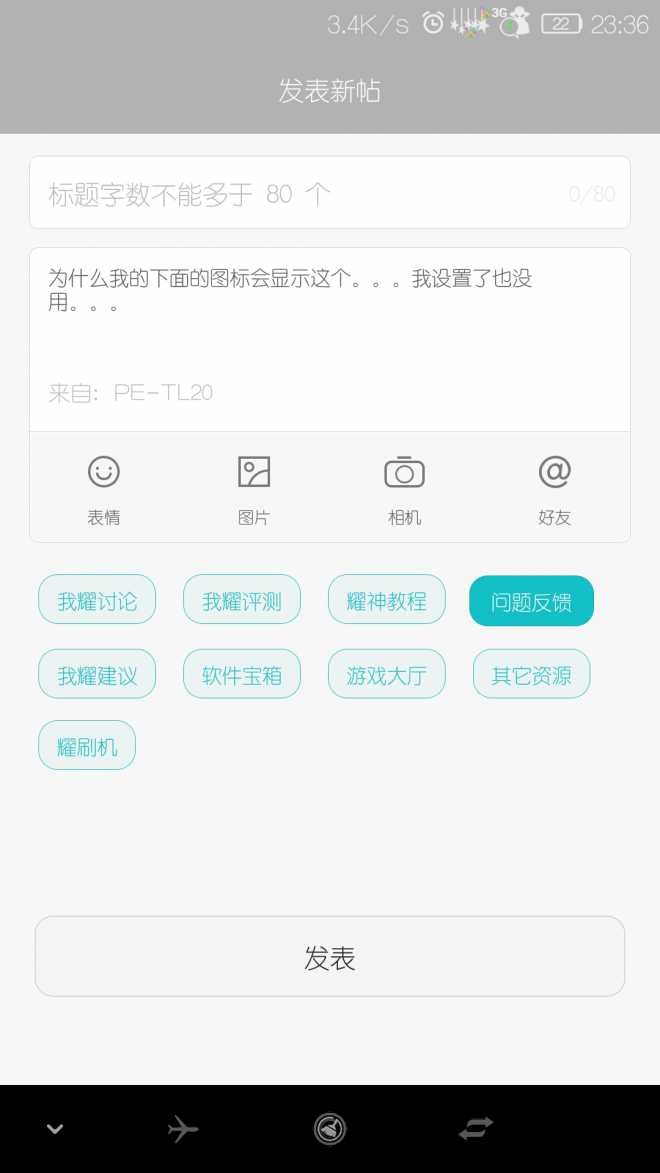Select the 我耀讨论 chip
The image size is (660, 1173).
pyautogui.click(x=97, y=600)
